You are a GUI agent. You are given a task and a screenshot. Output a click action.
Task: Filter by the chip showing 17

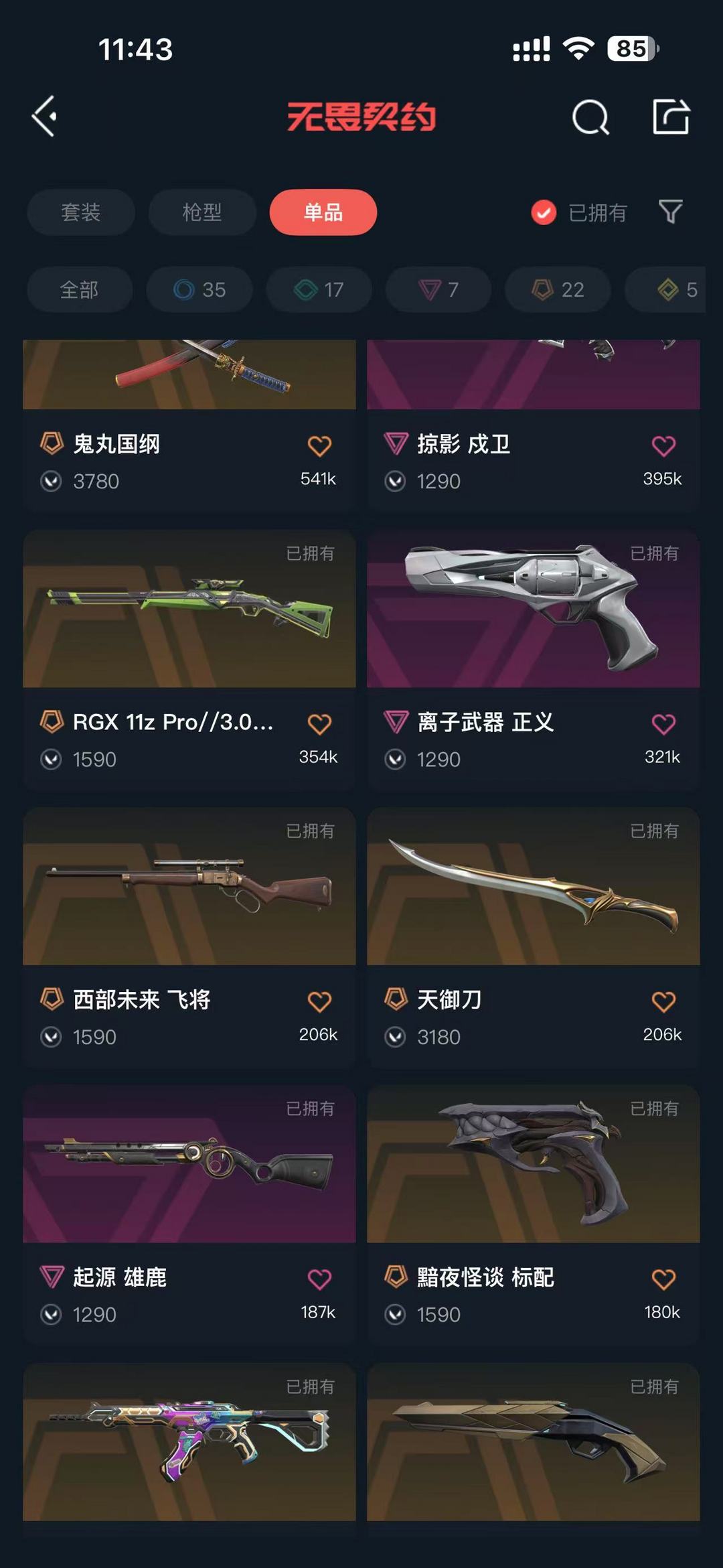tap(319, 289)
